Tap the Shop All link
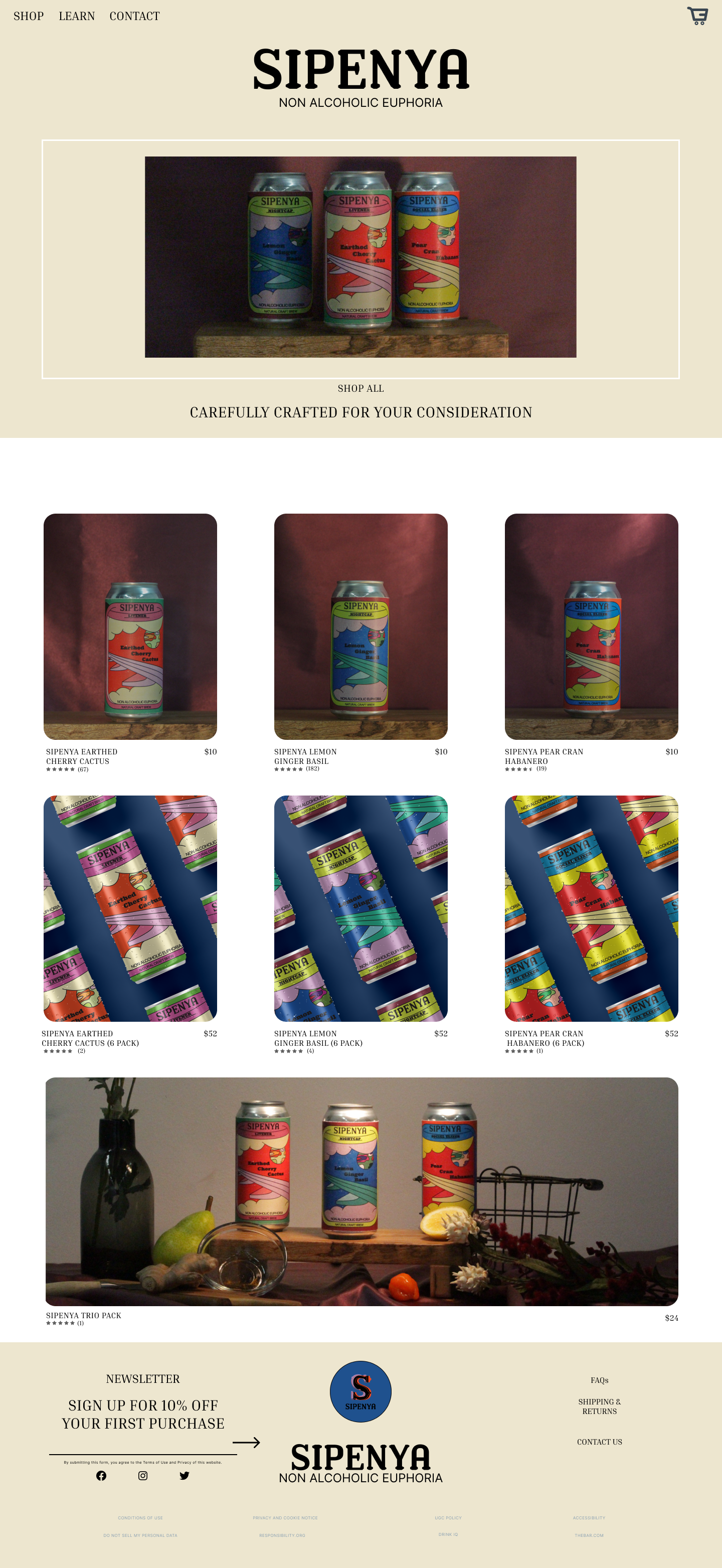This screenshot has width=722, height=1568. tap(360, 388)
